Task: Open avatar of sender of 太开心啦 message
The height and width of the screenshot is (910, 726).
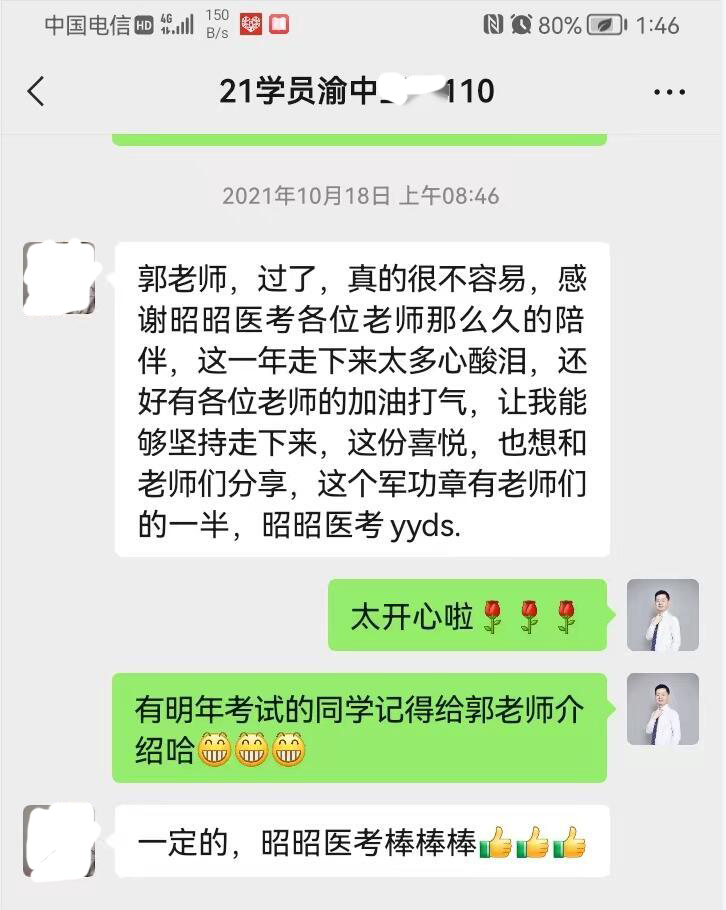Action: [662, 615]
